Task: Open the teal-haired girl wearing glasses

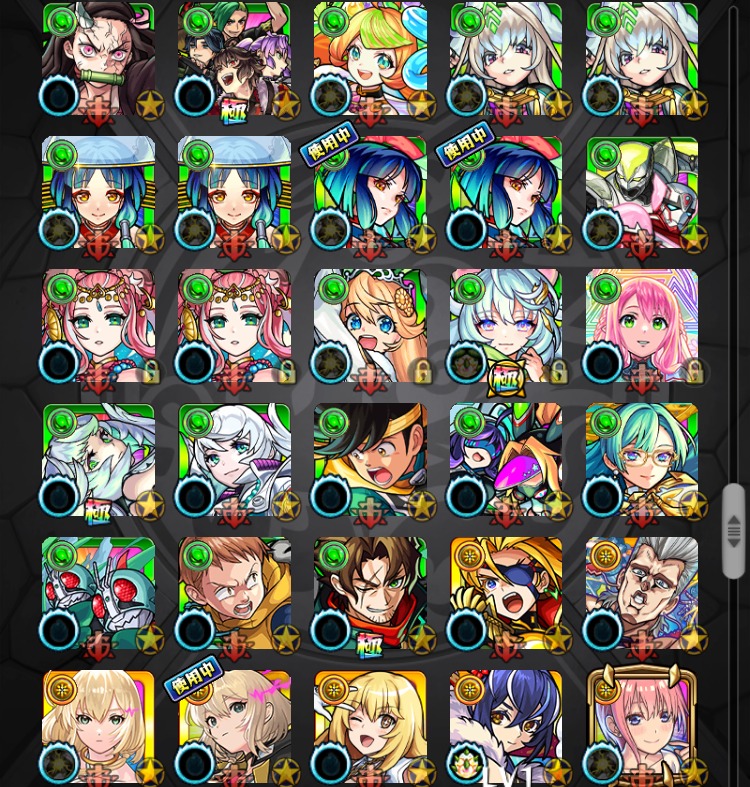Action: click(642, 460)
